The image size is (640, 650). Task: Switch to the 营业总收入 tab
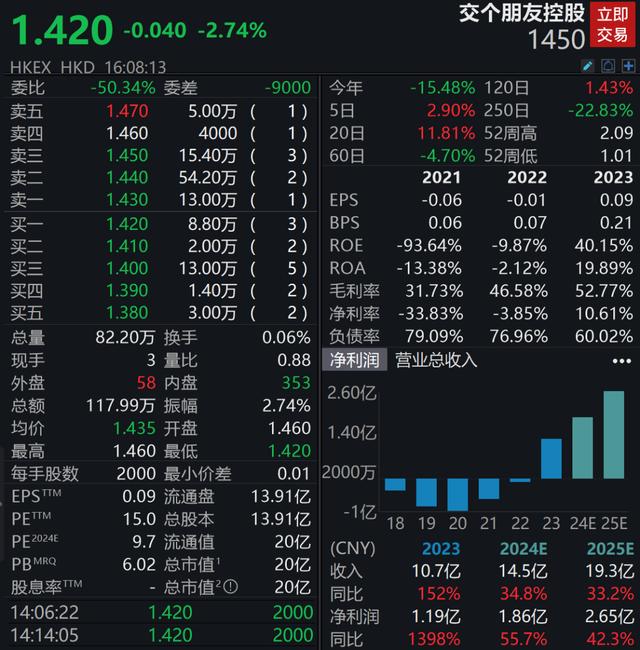(436, 360)
